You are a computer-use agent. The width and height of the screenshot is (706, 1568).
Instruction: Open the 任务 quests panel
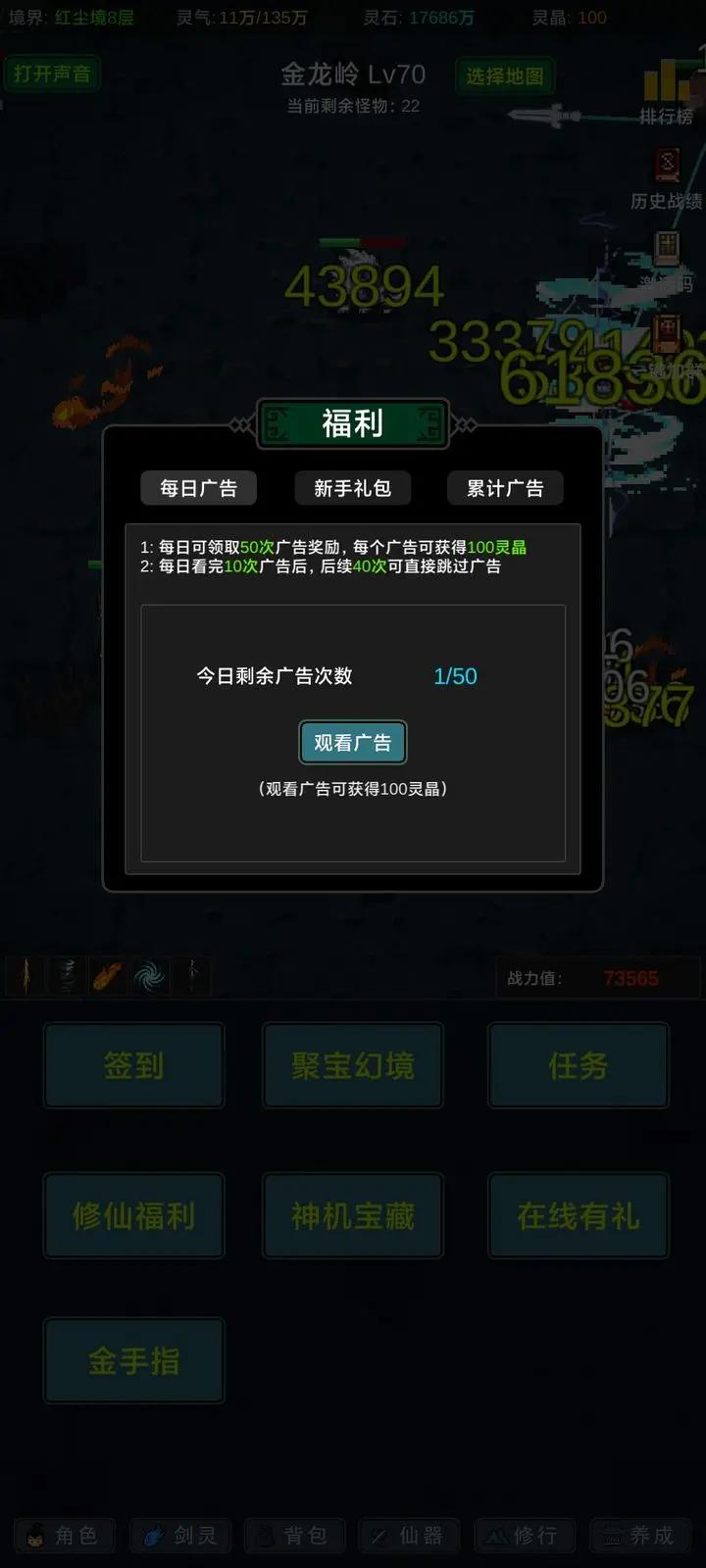[x=578, y=1065]
